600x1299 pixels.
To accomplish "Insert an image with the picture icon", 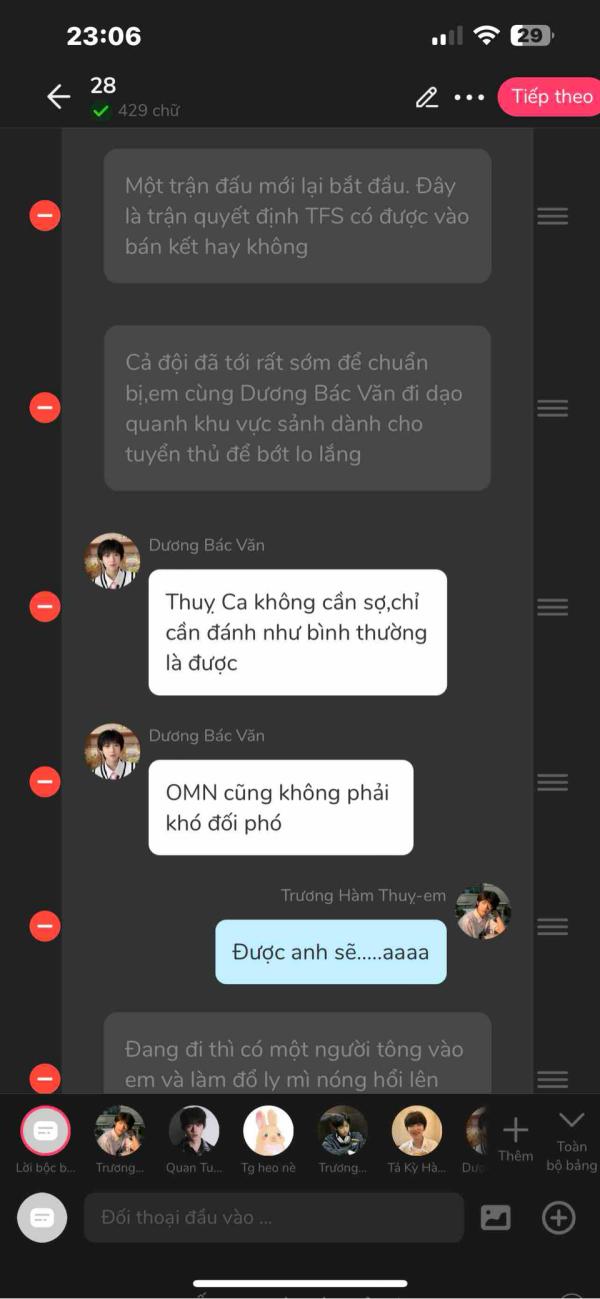I will [496, 1217].
